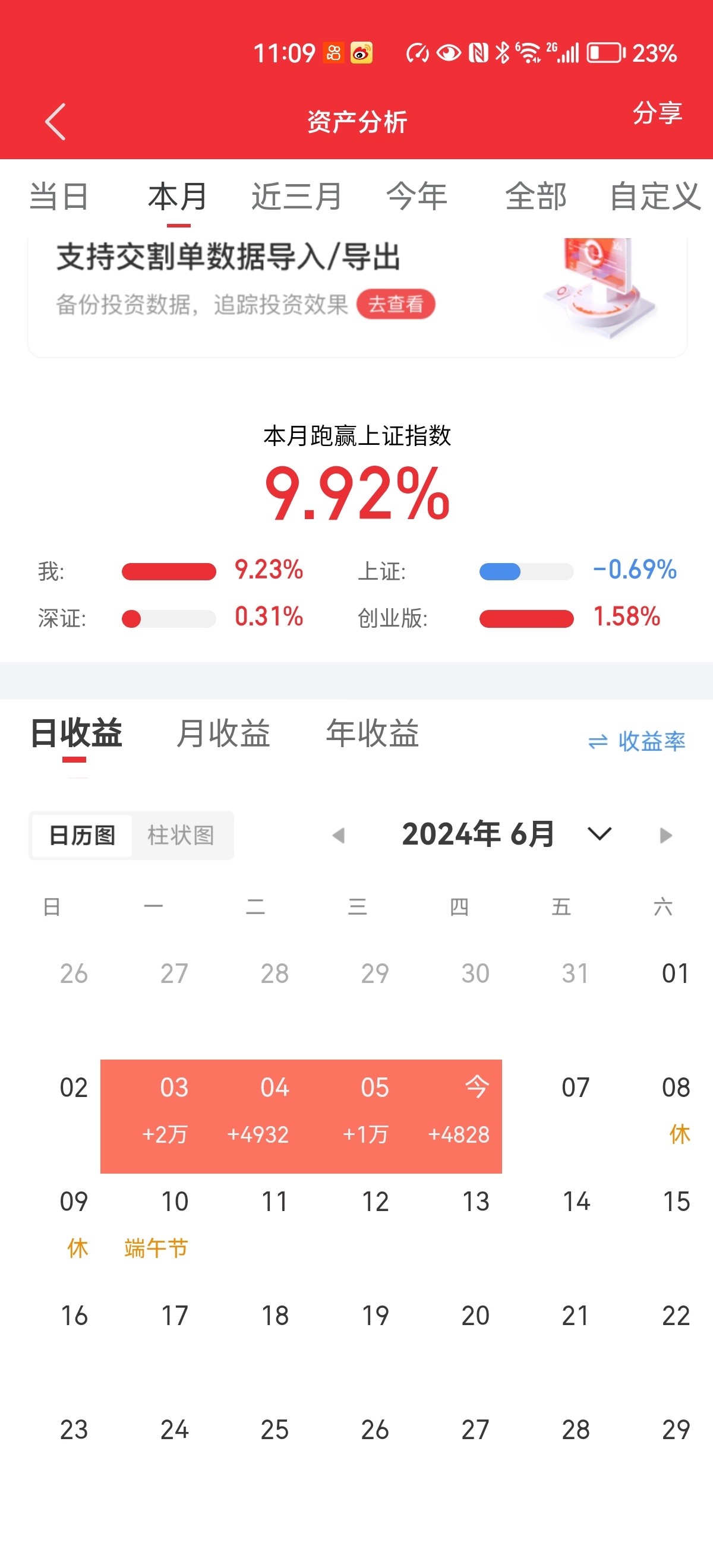Switch to the 柱状图 view

[181, 835]
